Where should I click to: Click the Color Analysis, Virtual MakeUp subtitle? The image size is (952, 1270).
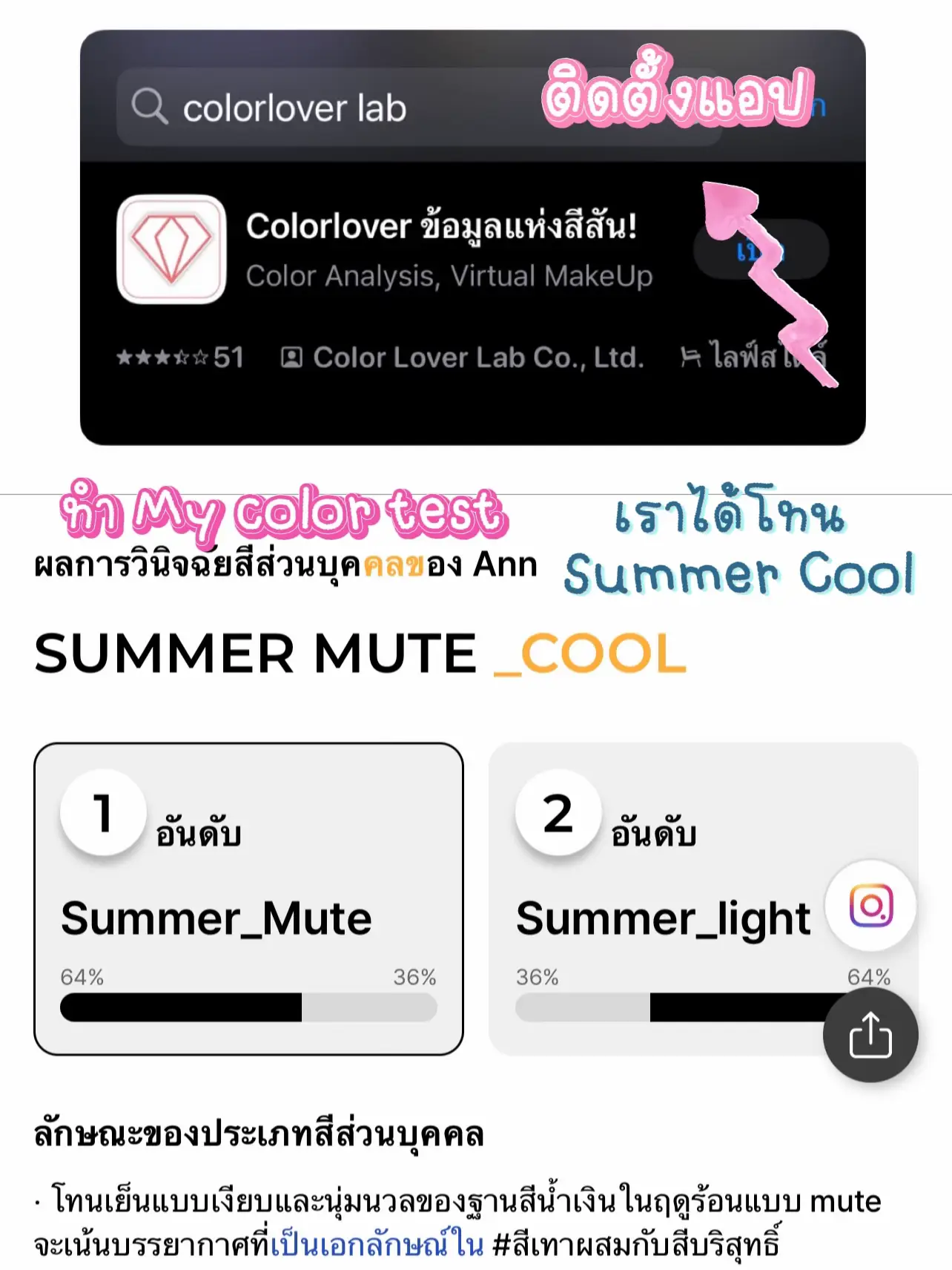(x=450, y=277)
